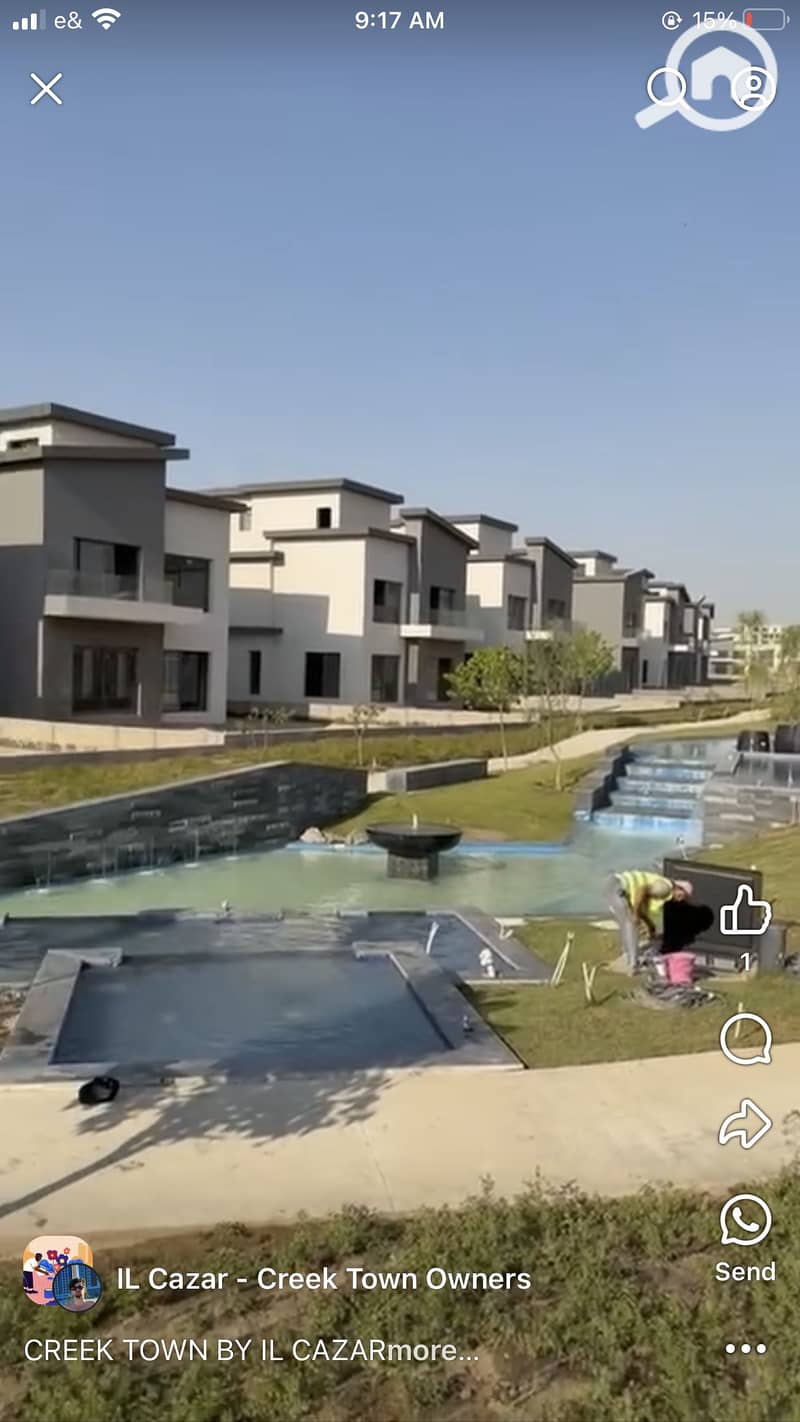Open the three-dot overflow menu

746,1349
